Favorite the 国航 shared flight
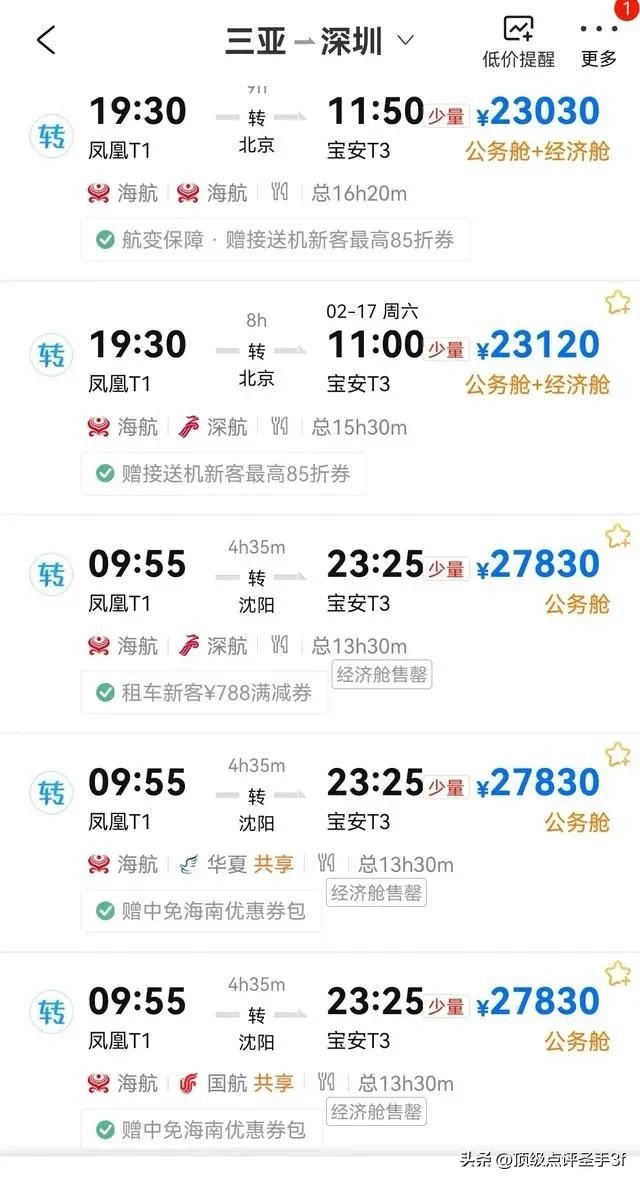The width and height of the screenshot is (640, 1182). pos(617,972)
